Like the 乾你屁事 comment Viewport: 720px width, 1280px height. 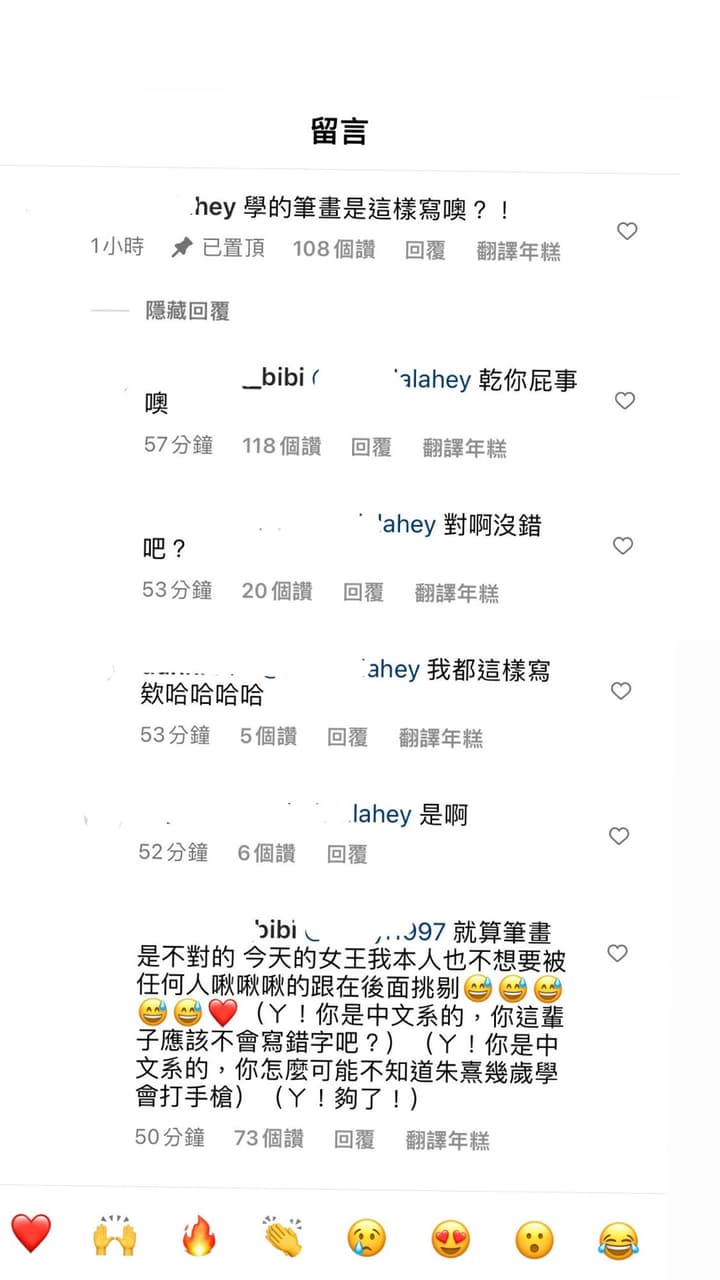(x=625, y=400)
